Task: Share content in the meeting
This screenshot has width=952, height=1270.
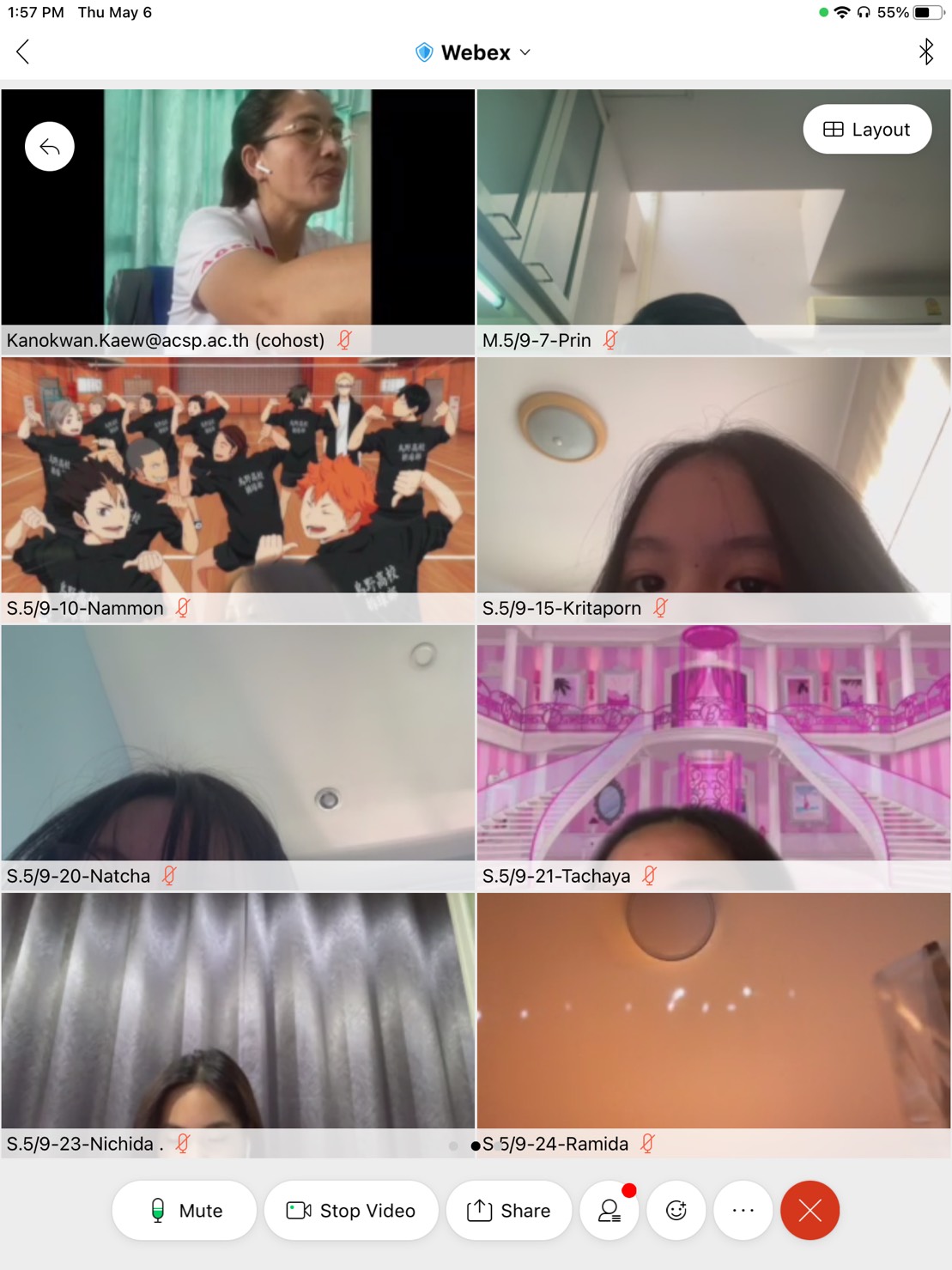Action: click(509, 1210)
